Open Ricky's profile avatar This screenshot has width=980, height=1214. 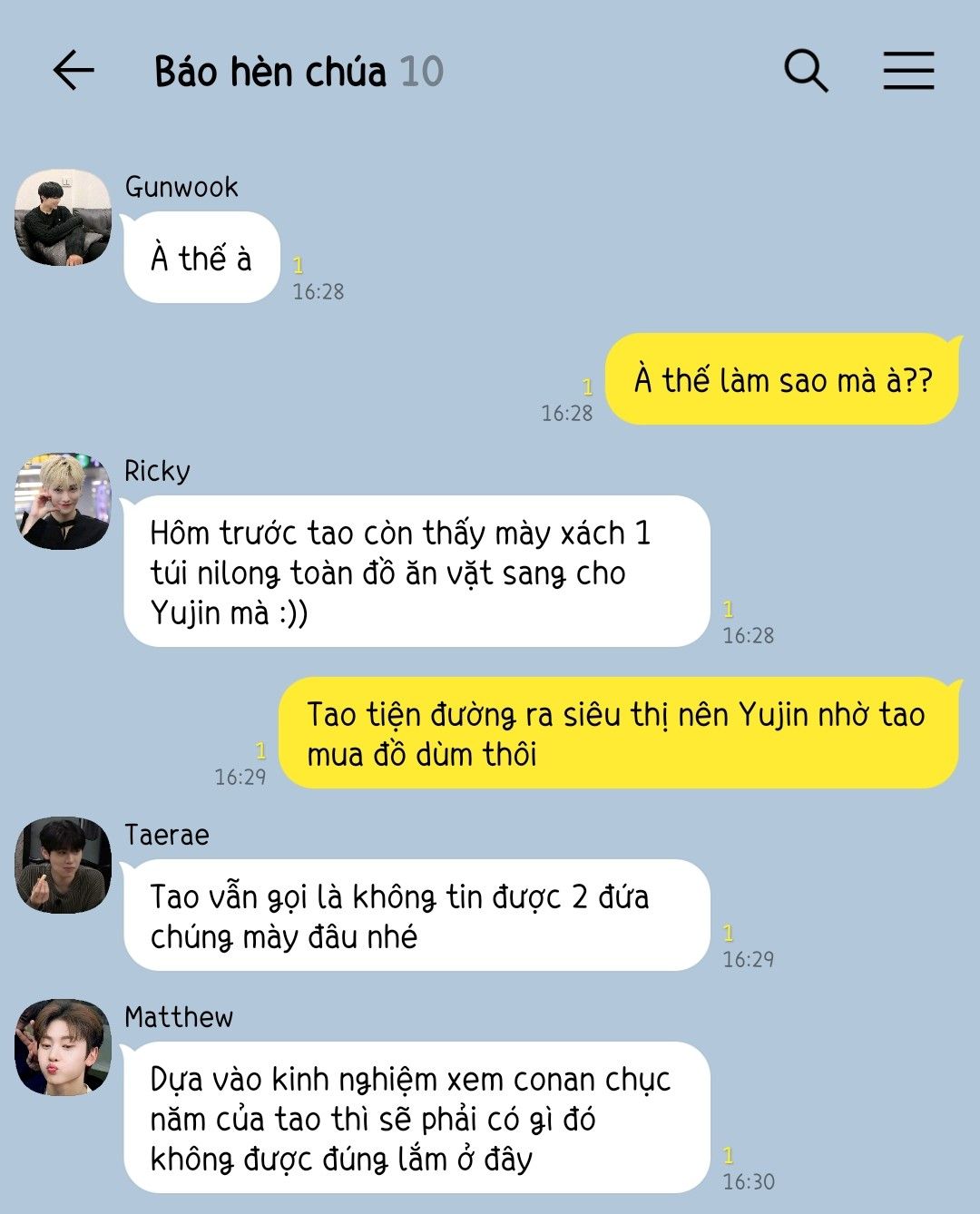coord(63,502)
